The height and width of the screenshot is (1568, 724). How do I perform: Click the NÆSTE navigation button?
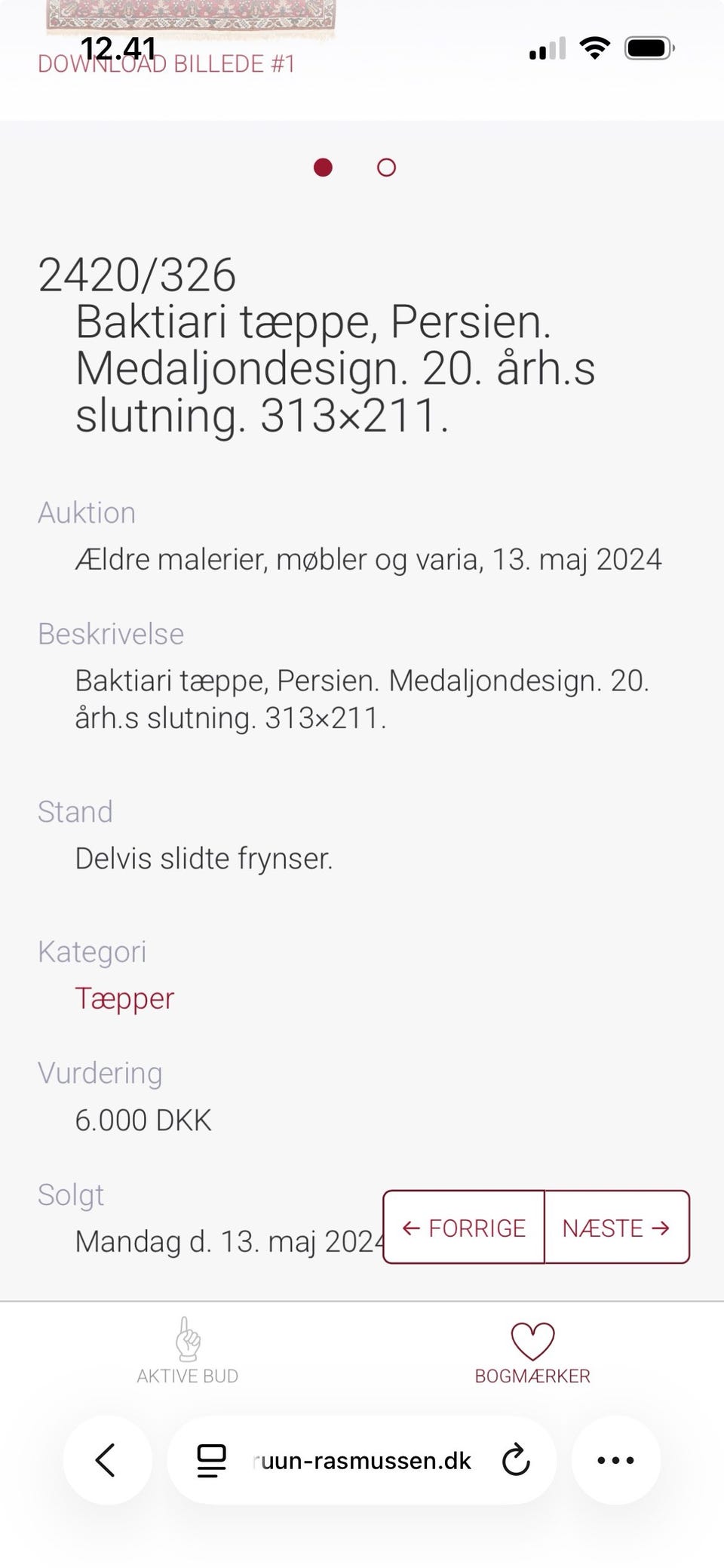(616, 1228)
